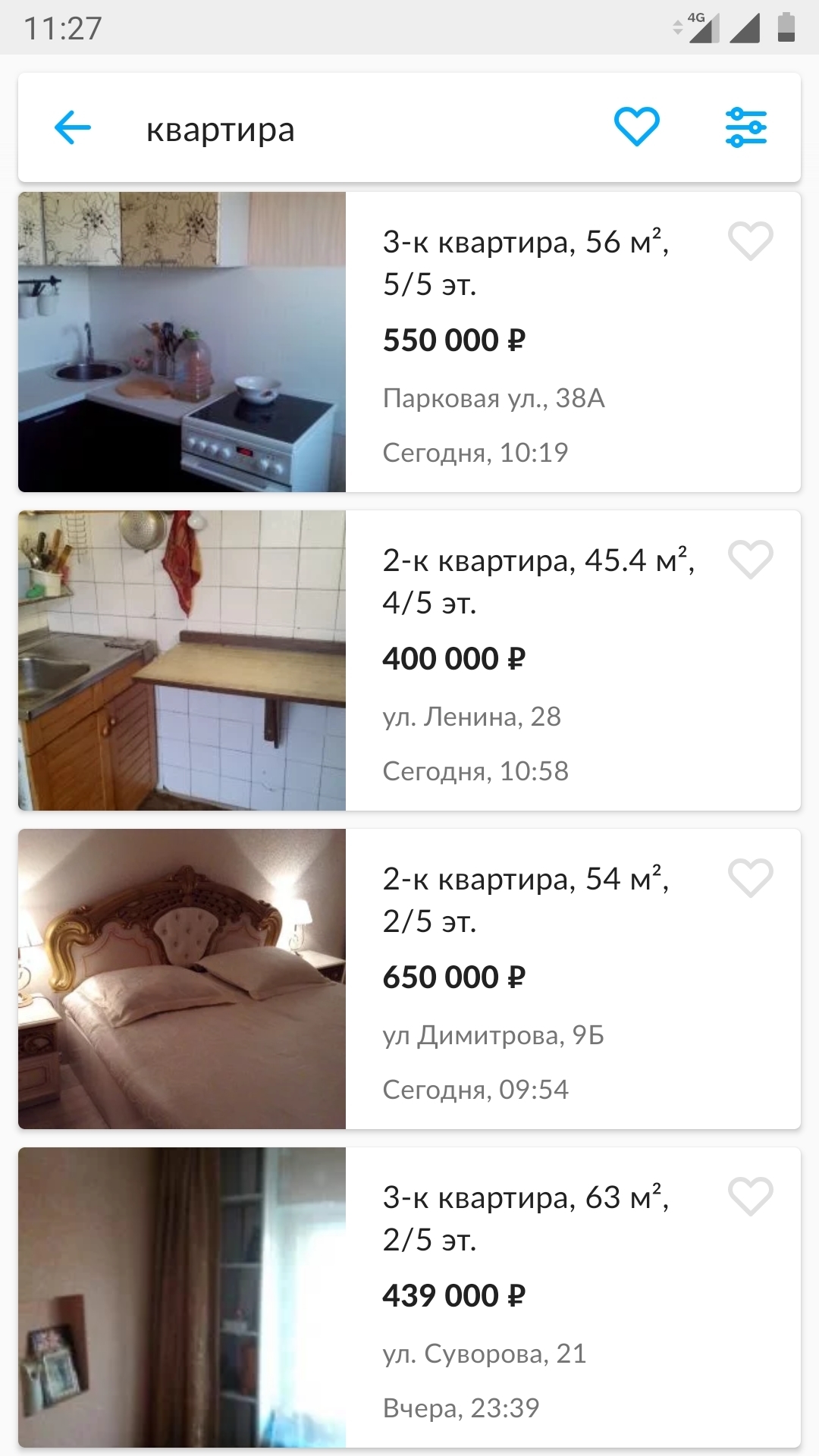The image size is (819, 1456).
Task: Open the search filters
Action: [x=746, y=127]
